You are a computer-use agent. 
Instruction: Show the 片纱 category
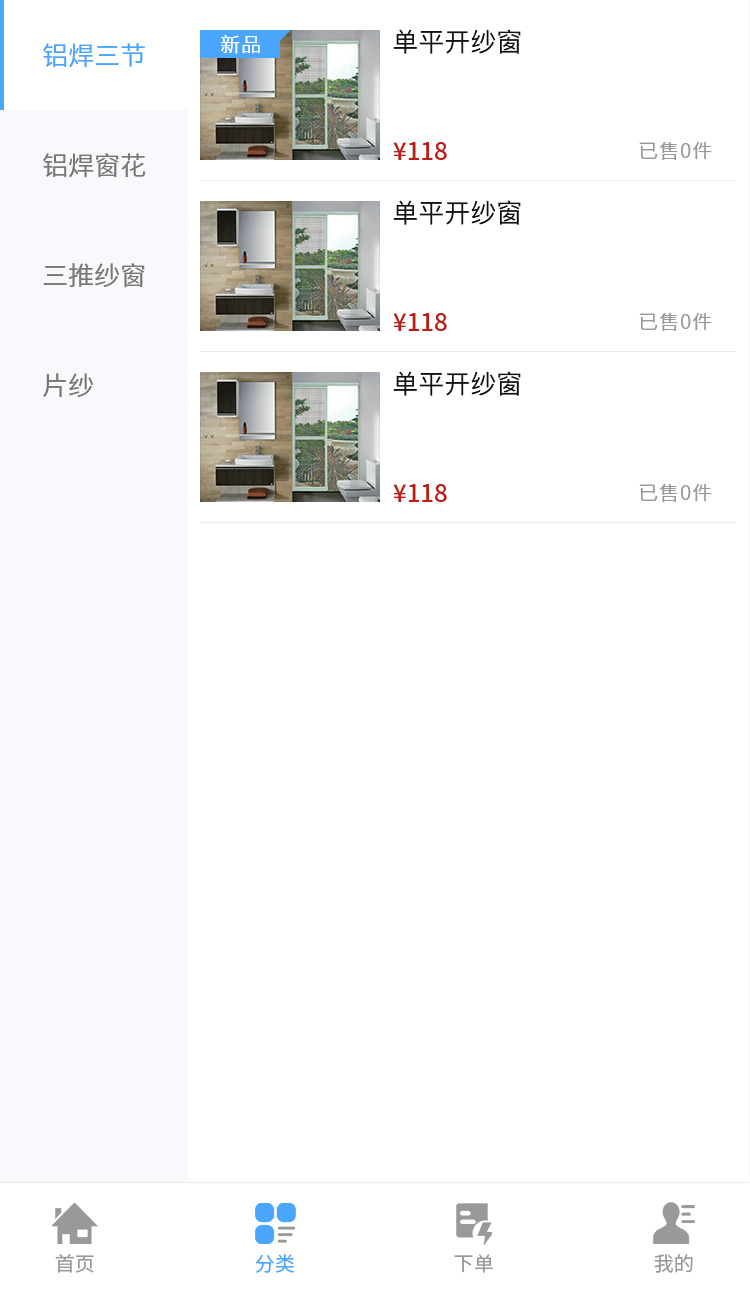[68, 385]
